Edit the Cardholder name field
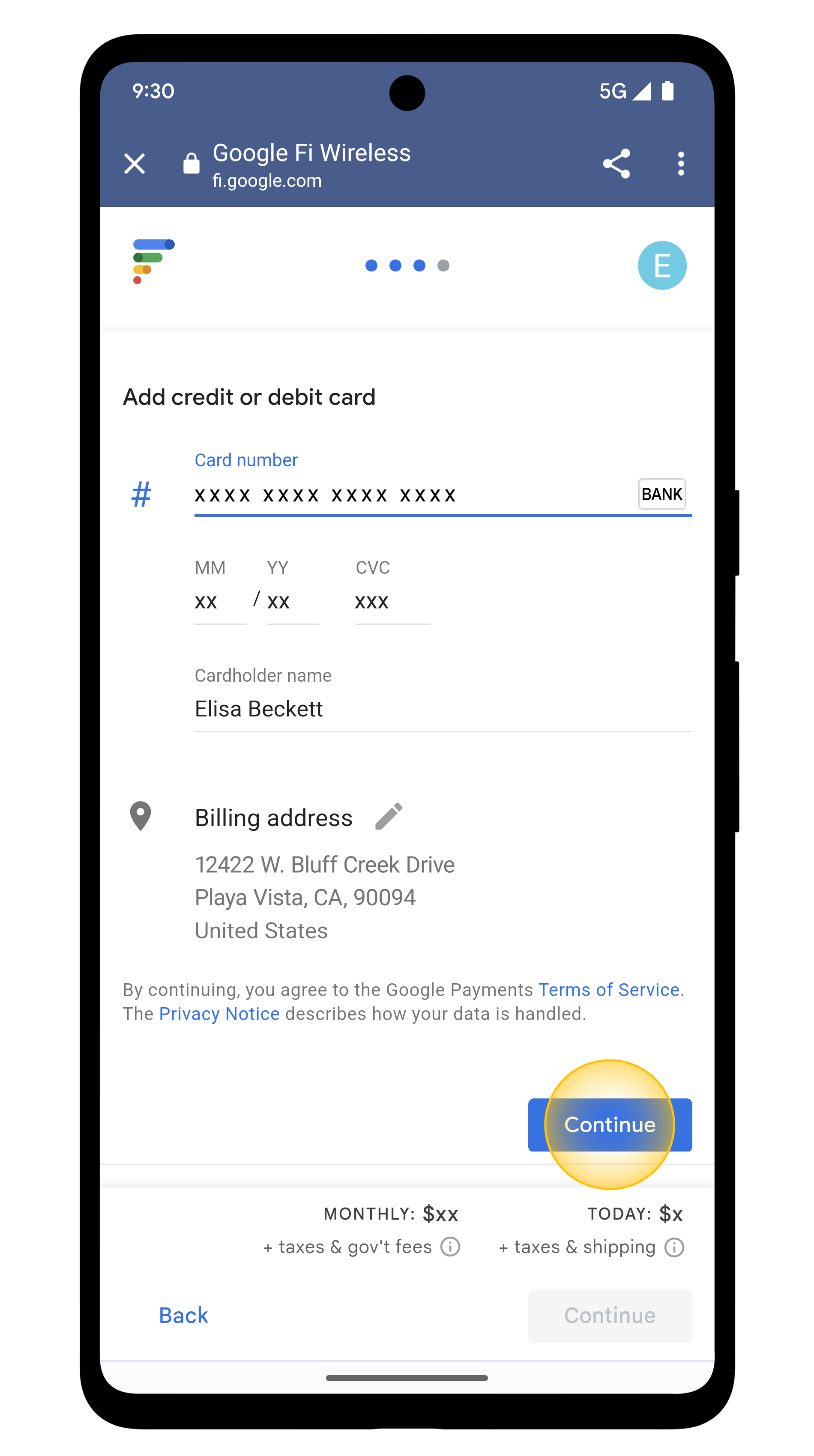814x1456 pixels. click(x=443, y=709)
